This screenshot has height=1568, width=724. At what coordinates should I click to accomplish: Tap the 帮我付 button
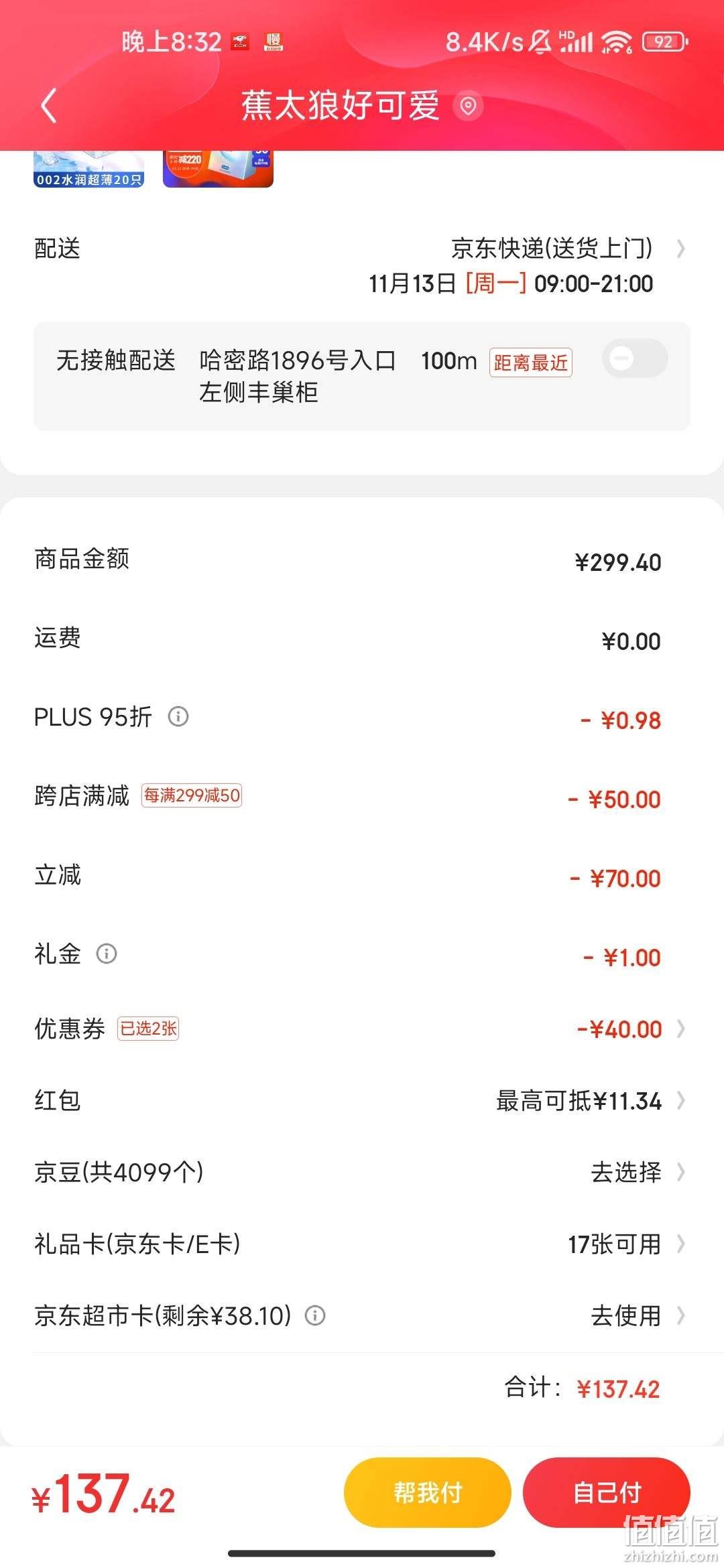[x=428, y=1492]
